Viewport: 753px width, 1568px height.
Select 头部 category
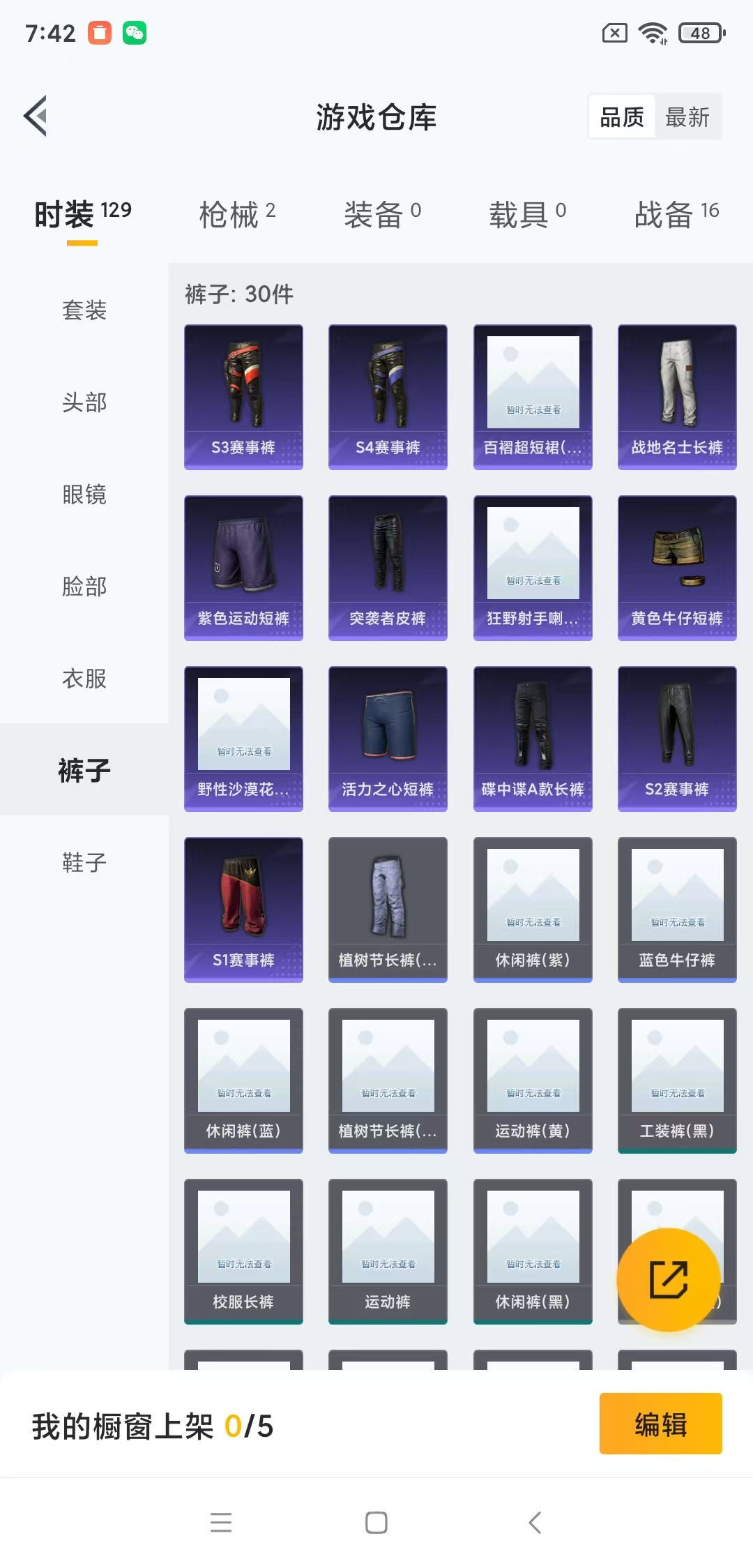[84, 402]
